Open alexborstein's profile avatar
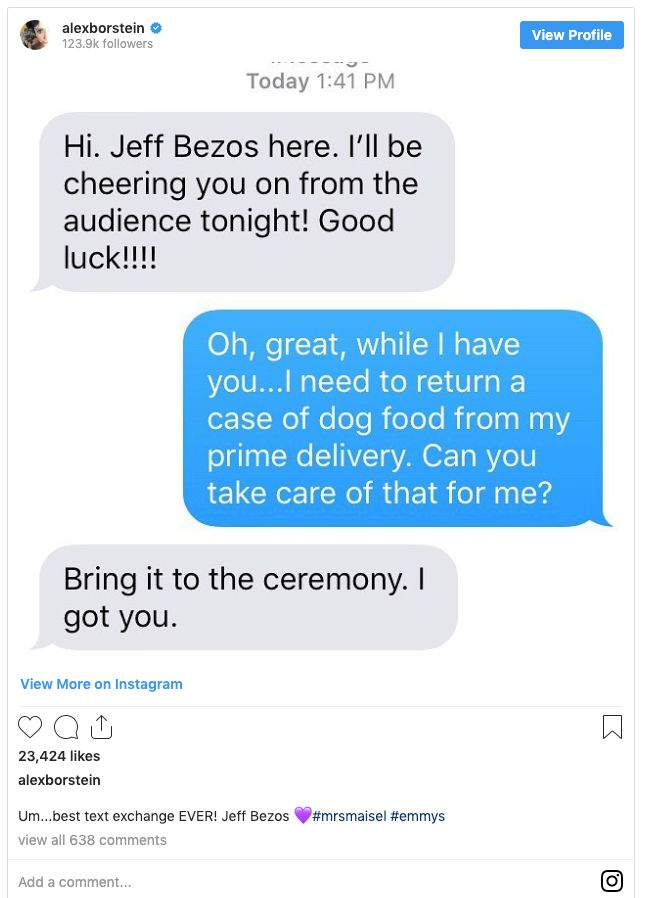This screenshot has height=898, width=645. (34, 35)
